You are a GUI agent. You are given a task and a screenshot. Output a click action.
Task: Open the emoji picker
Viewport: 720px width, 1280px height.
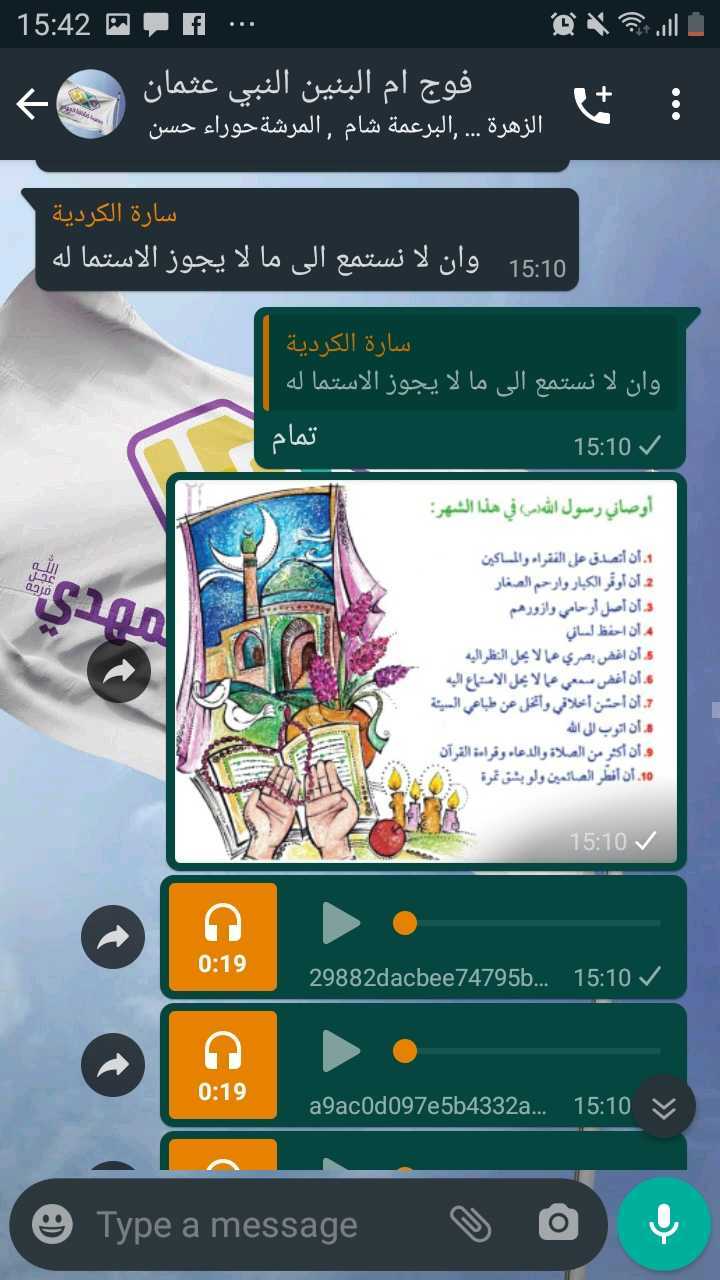point(52,1223)
